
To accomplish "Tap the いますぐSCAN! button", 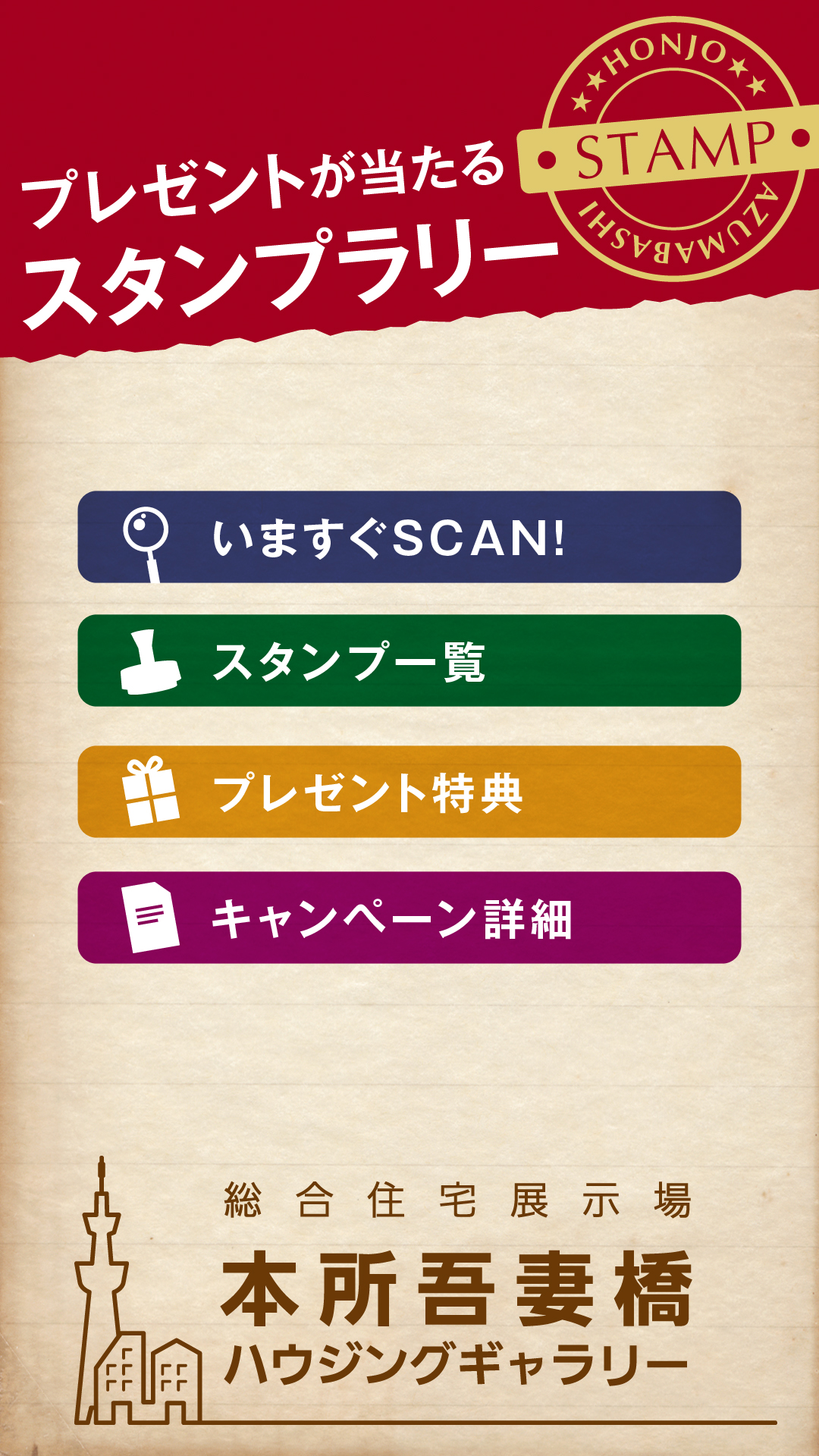I will 409,537.
